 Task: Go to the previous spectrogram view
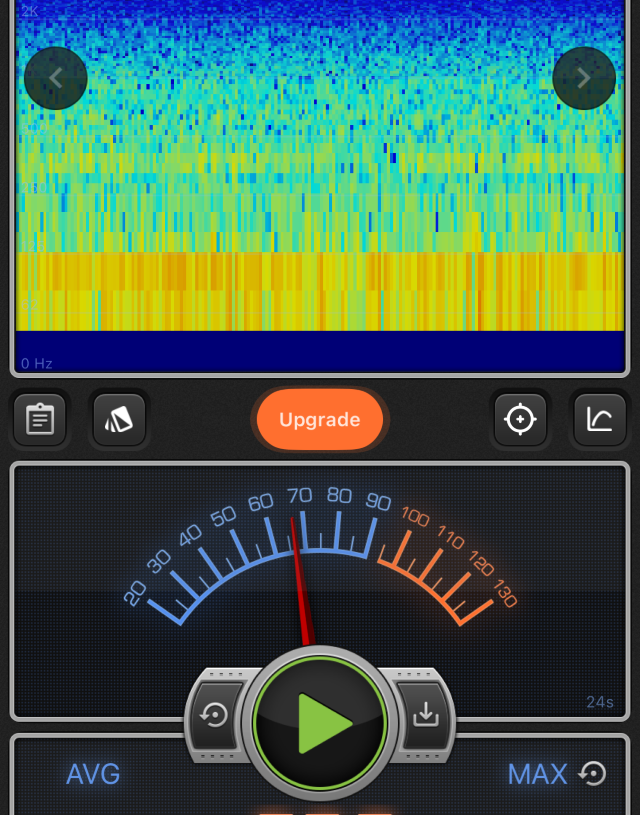pos(55,78)
